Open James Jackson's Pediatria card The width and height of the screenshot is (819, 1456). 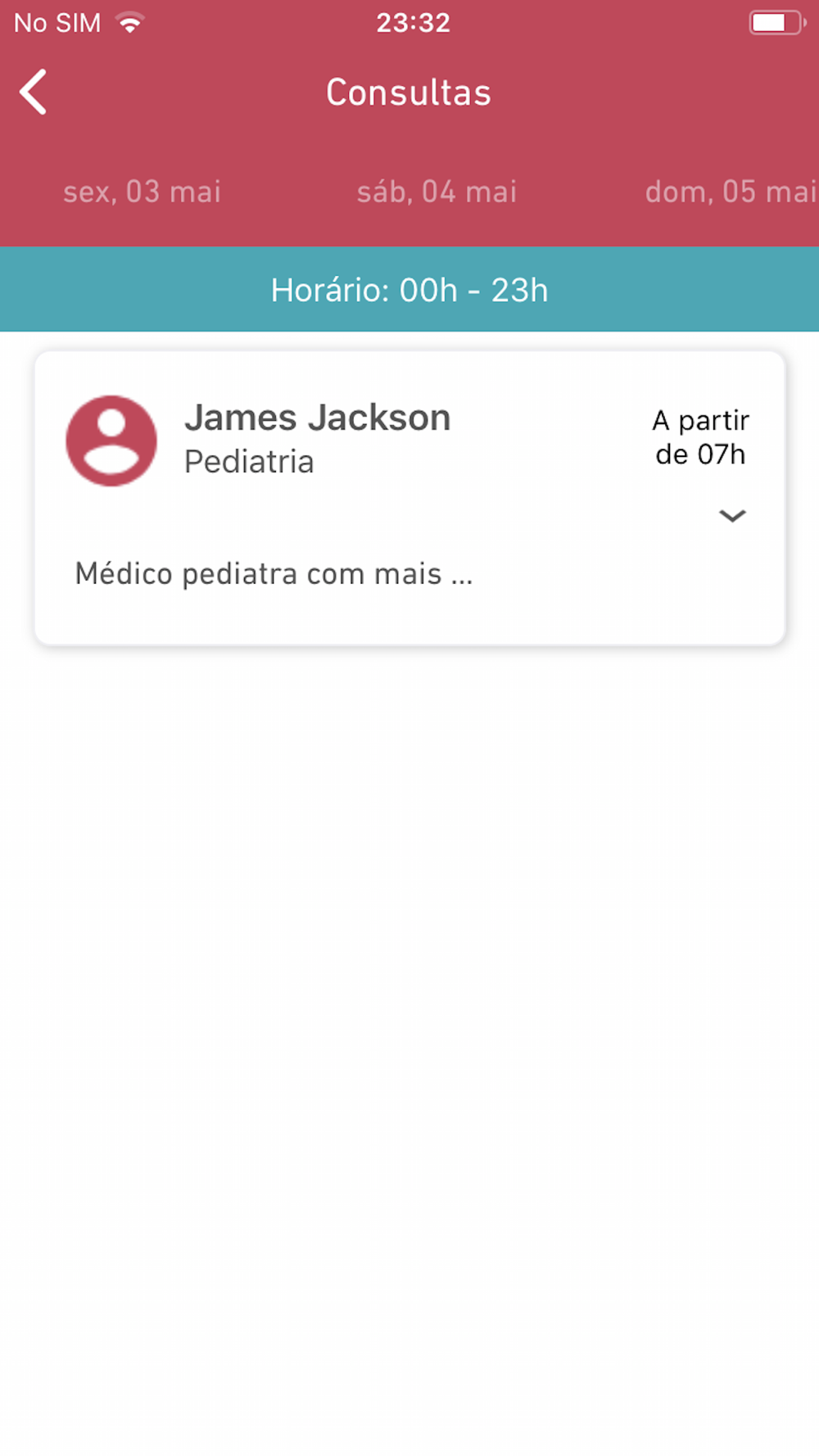pyautogui.click(x=409, y=498)
